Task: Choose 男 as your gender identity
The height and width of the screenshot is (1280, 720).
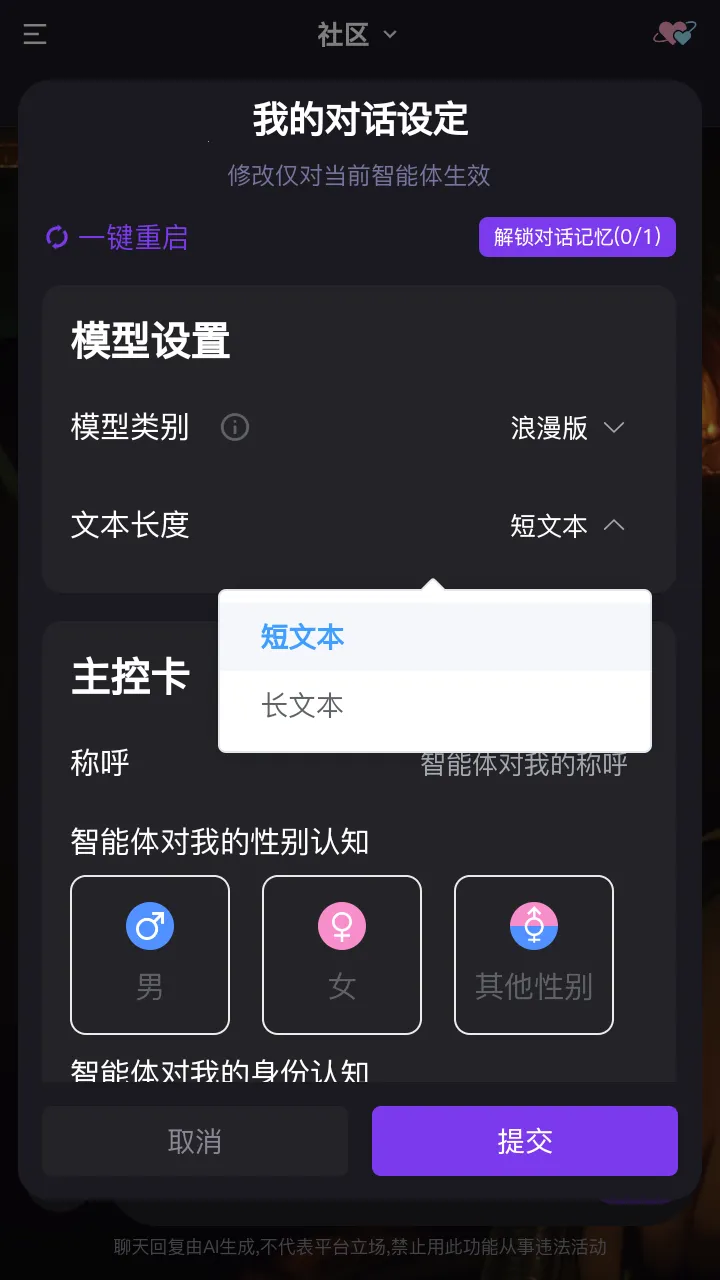Action: 149,953
